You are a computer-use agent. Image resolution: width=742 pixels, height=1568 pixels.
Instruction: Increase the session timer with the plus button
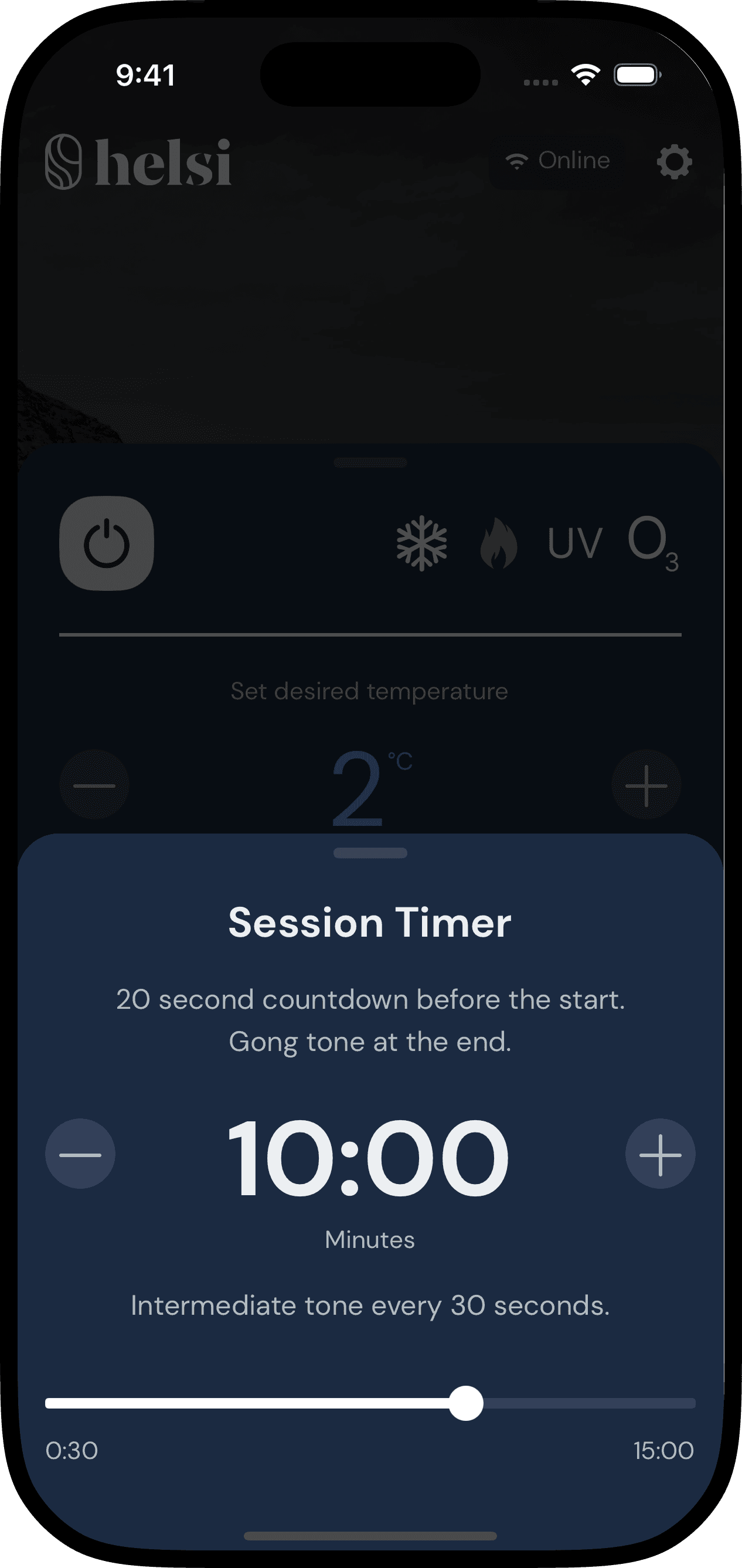[x=661, y=1154]
